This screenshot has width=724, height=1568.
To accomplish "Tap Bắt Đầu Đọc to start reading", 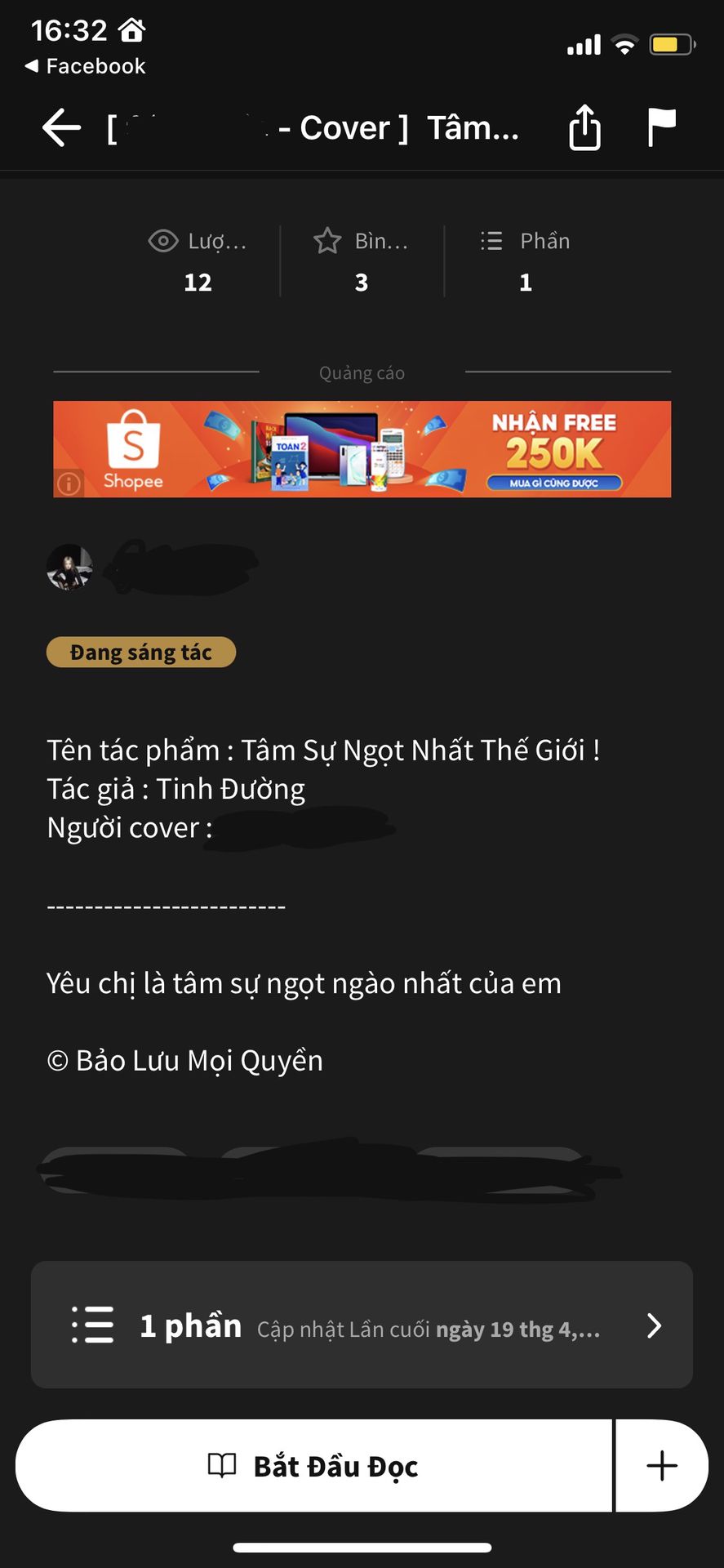I will (x=313, y=1466).
